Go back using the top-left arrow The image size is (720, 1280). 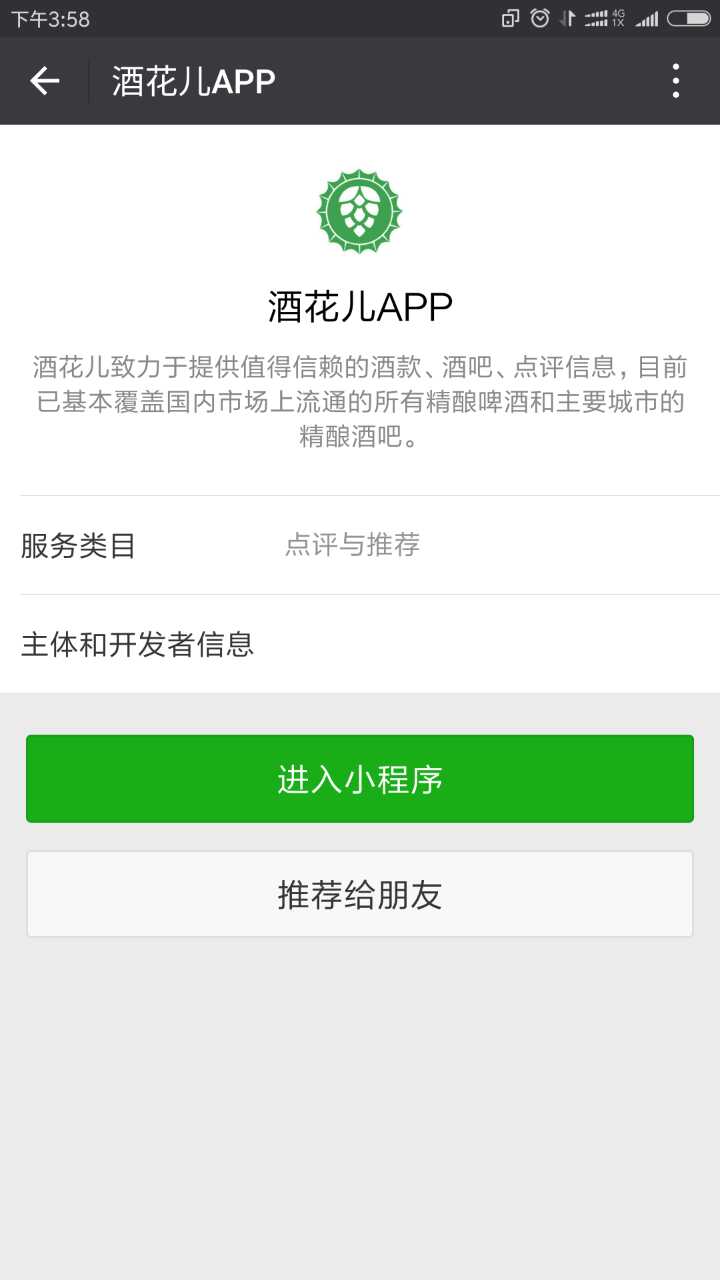[x=45, y=81]
